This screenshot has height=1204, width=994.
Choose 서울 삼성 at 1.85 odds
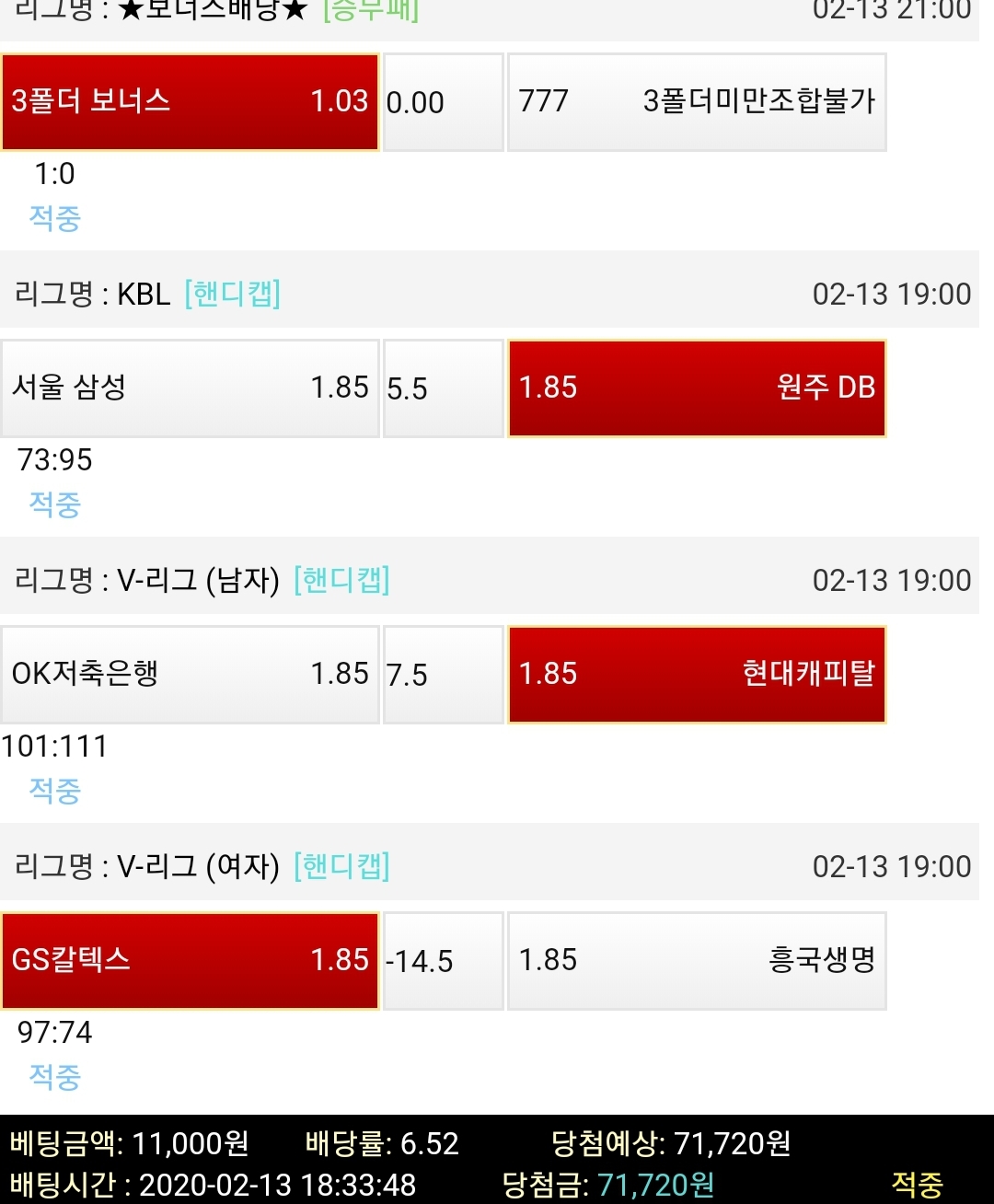[190, 388]
